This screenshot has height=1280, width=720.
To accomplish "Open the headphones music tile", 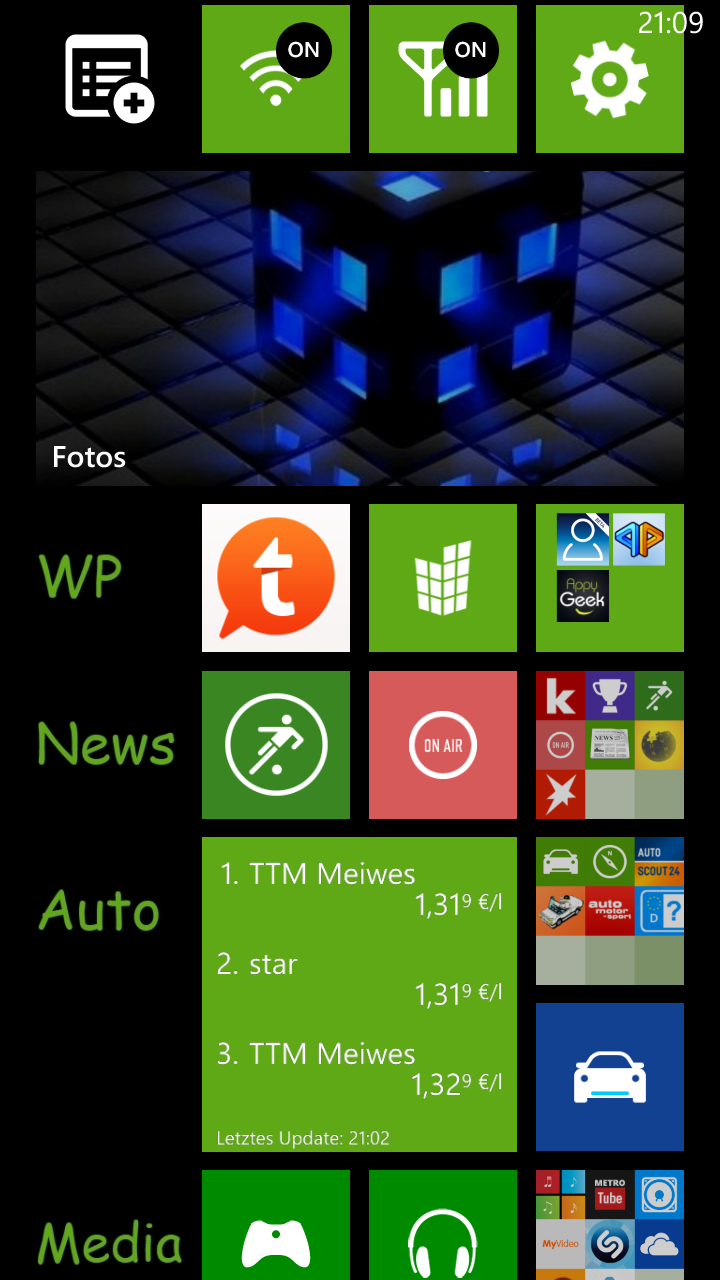I will pyautogui.click(x=443, y=1225).
